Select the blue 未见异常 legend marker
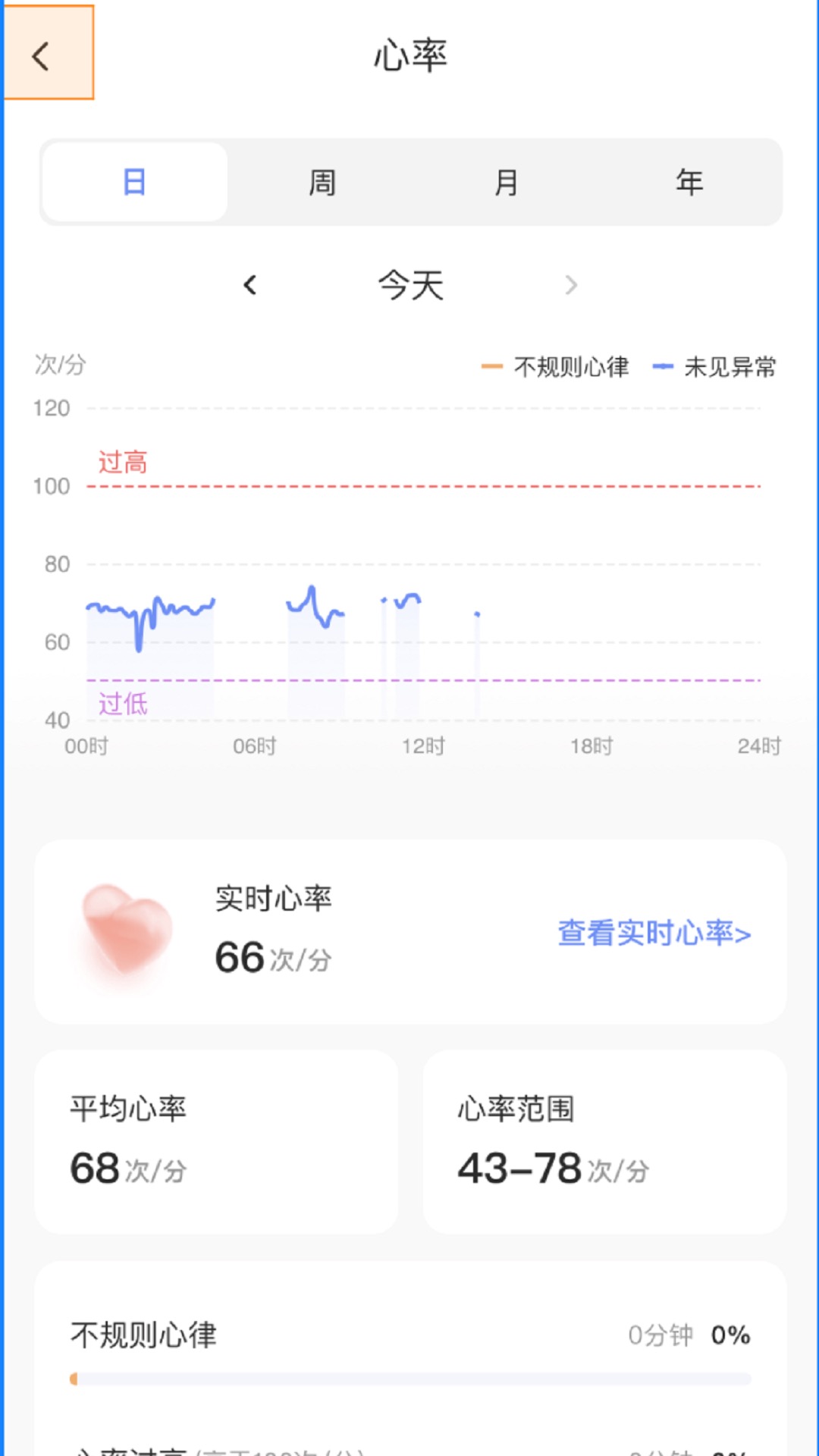Screen dimensions: 819x1456 click(666, 366)
